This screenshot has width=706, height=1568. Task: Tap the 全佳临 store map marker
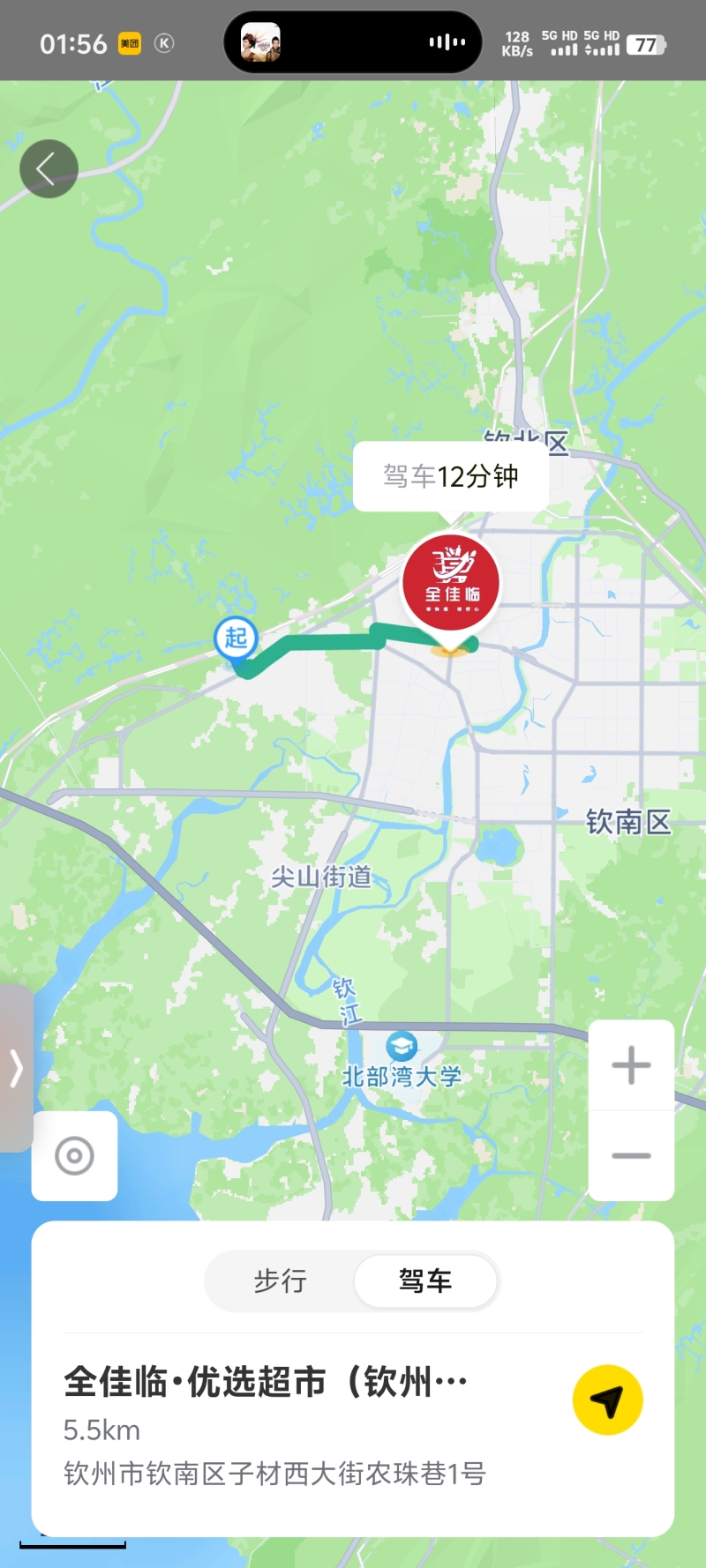451,583
